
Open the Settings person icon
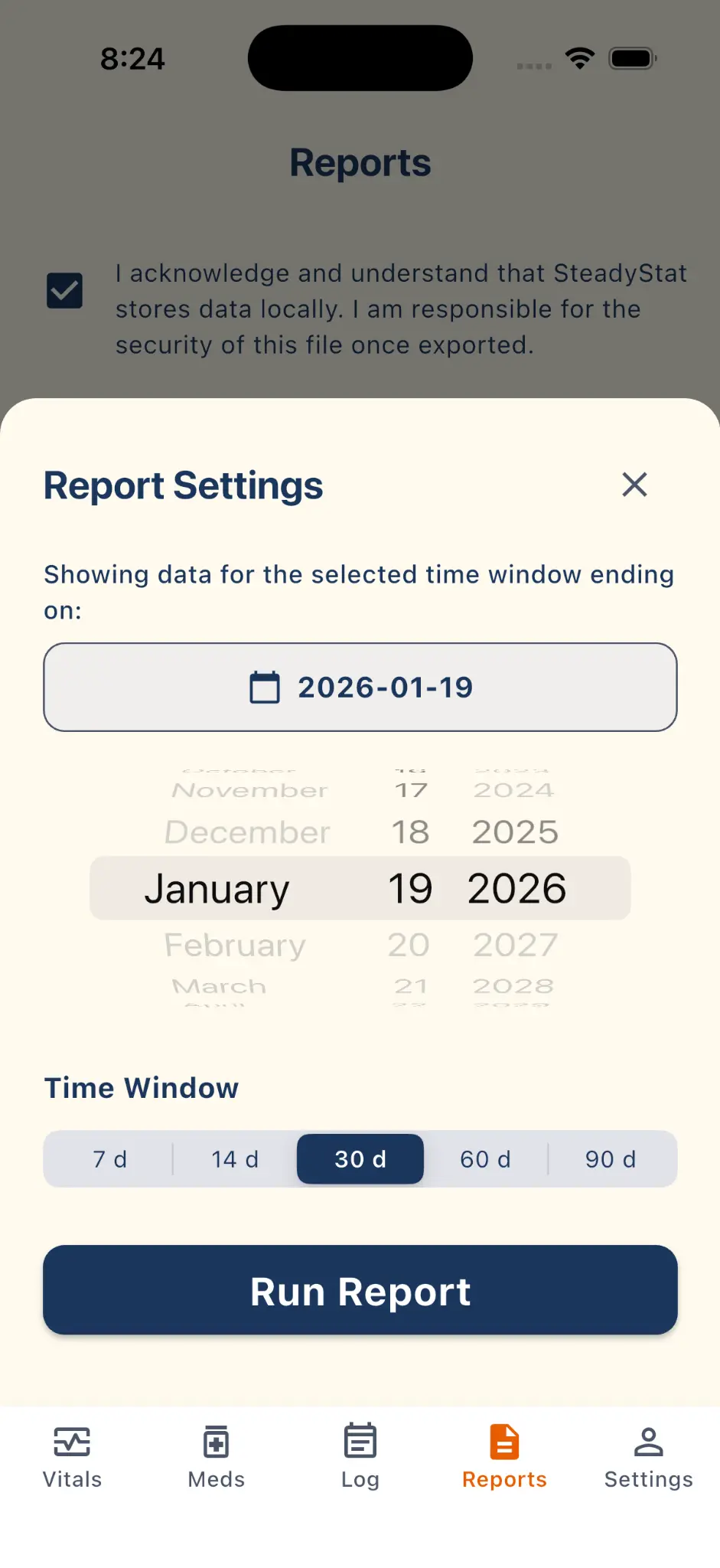[x=647, y=1442]
